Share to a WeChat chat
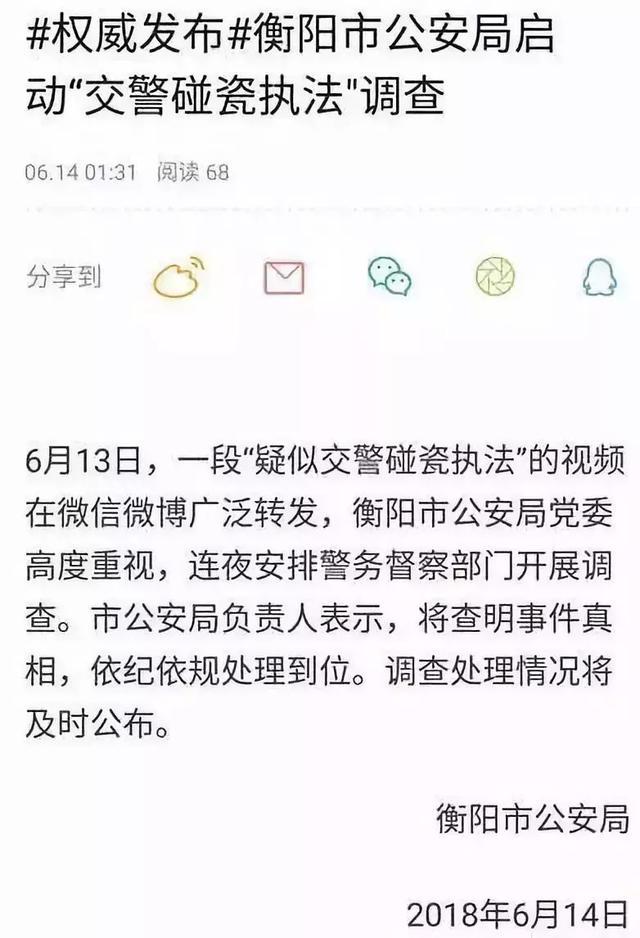640x938 pixels. coord(389,277)
